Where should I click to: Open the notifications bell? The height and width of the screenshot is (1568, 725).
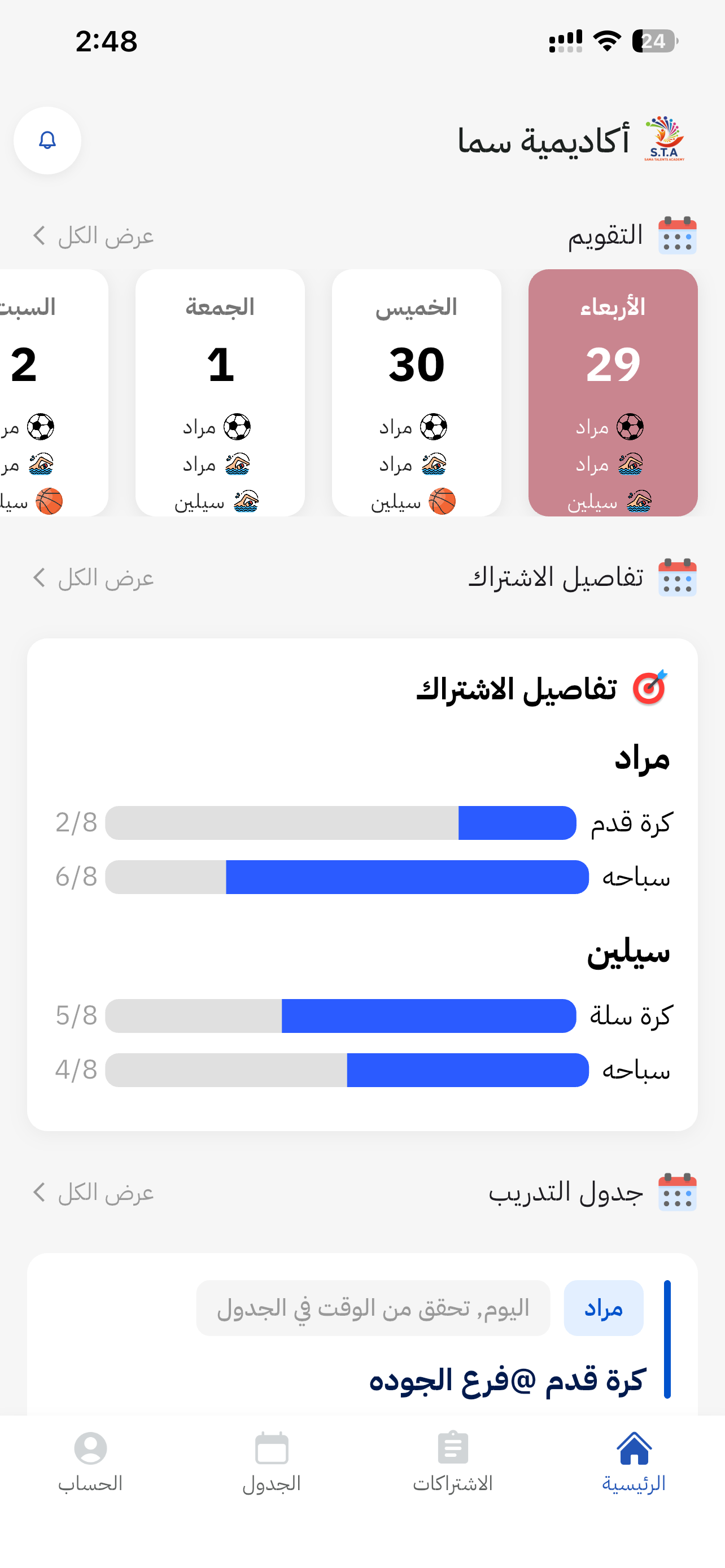coord(47,141)
